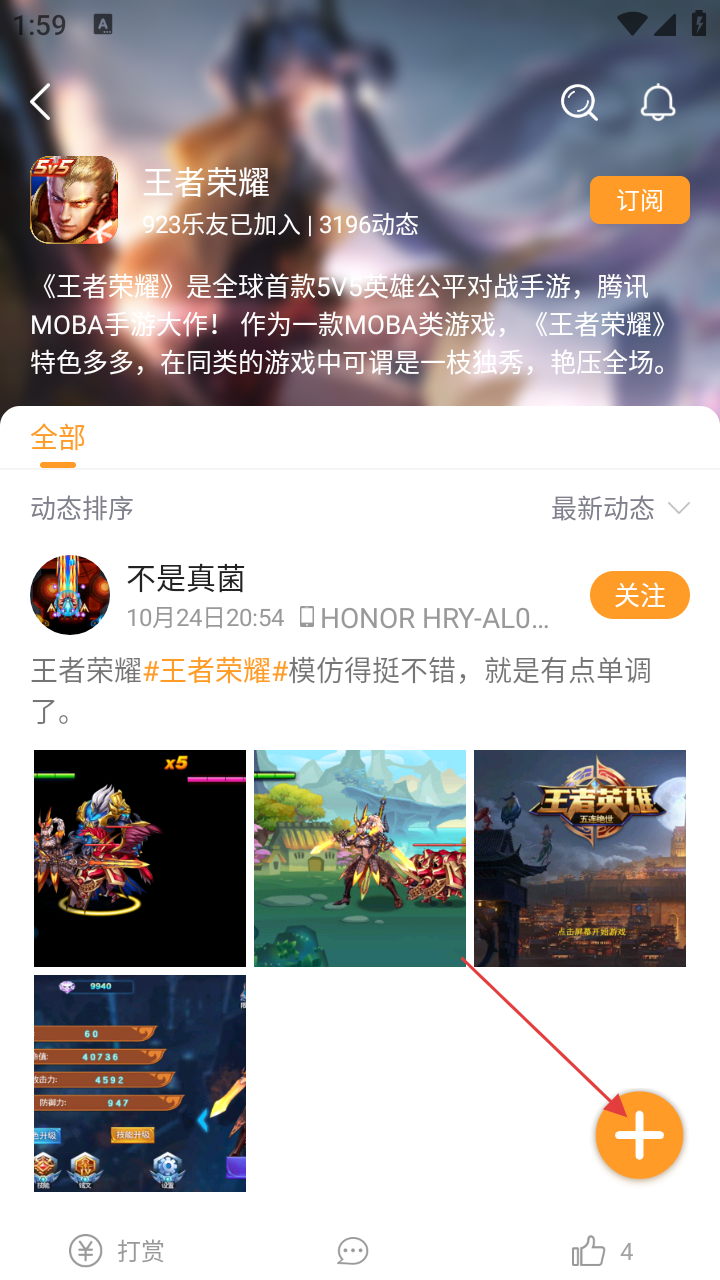This screenshot has height=1280, width=720.
Task: View the fourth image showing stats
Action: 140,1083
